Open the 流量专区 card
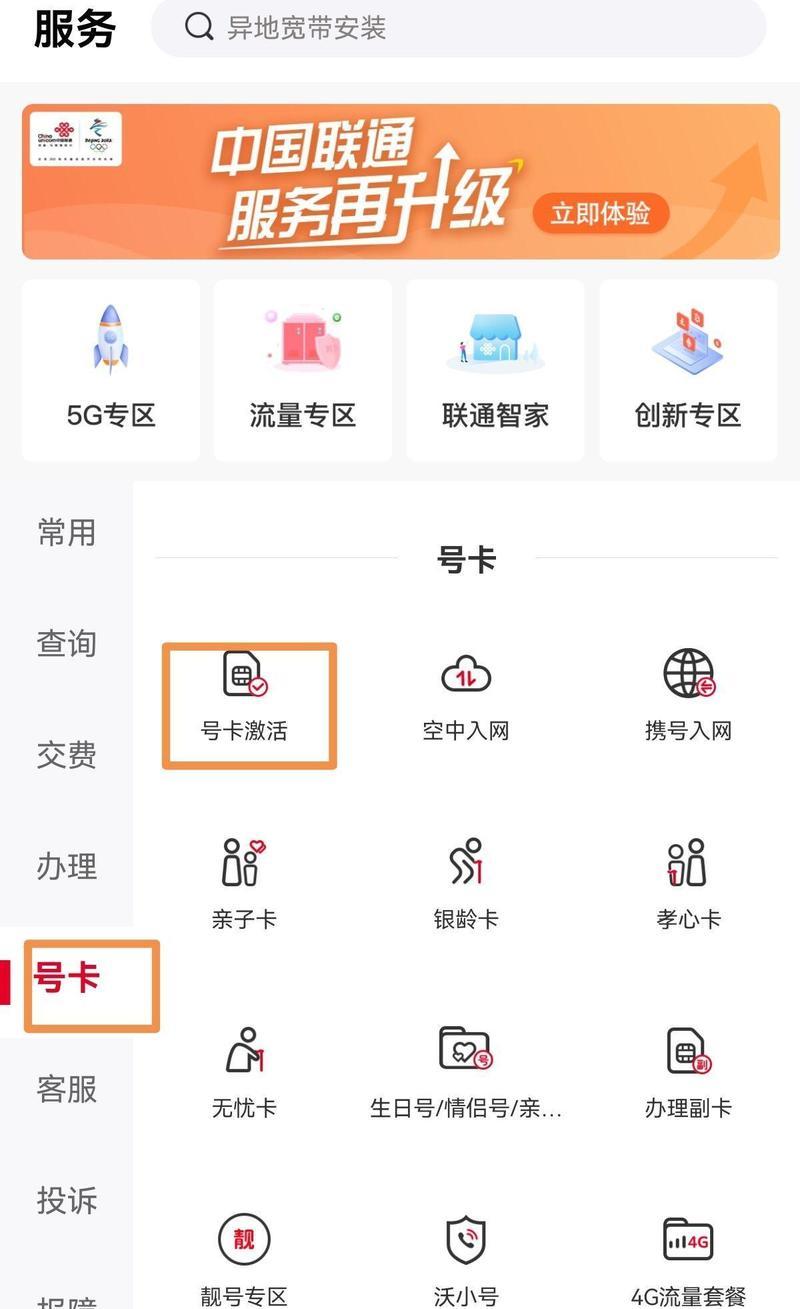Image resolution: width=800 pixels, height=1309 pixels. 303,370
